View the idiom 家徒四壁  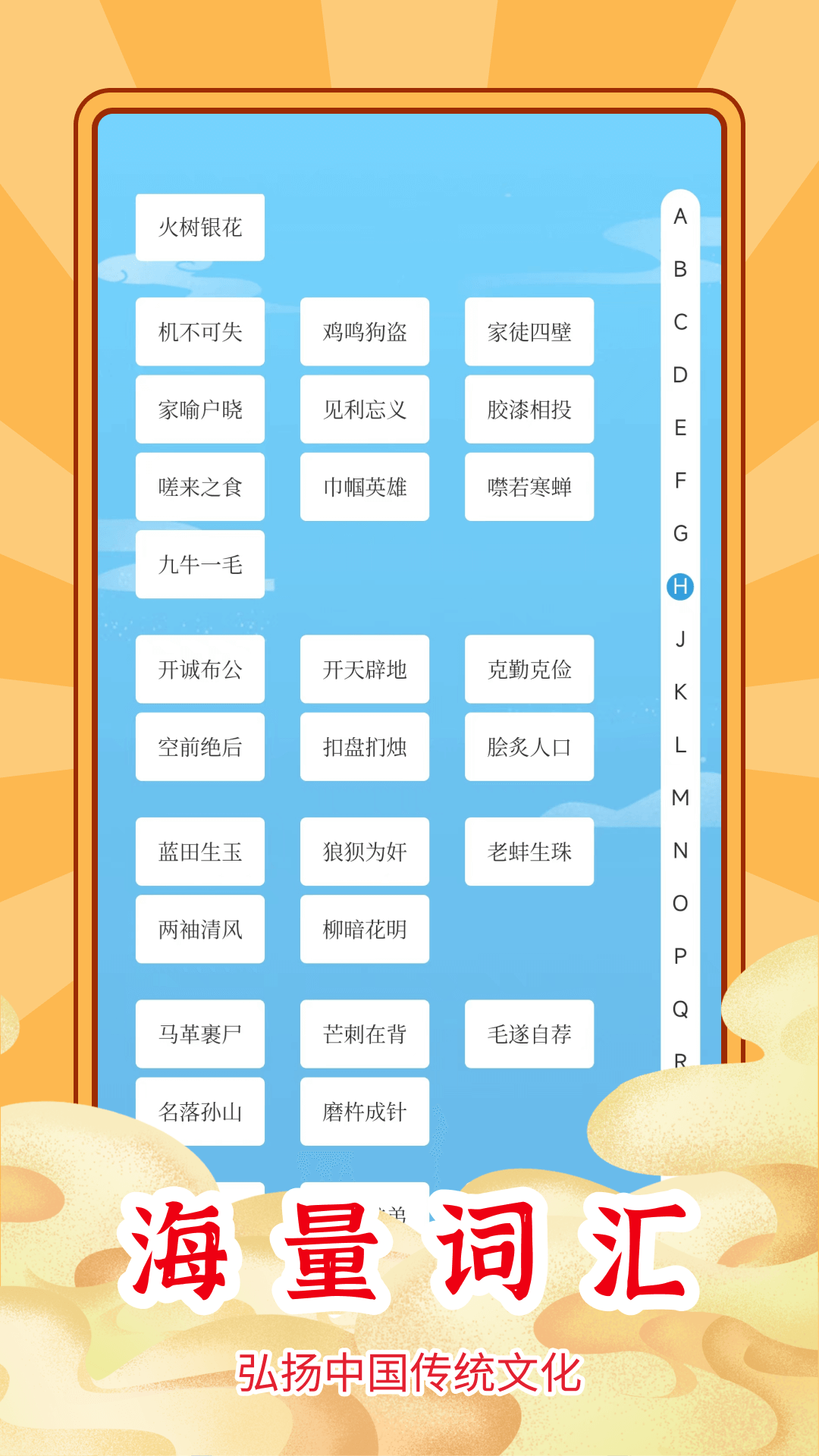[x=529, y=331]
